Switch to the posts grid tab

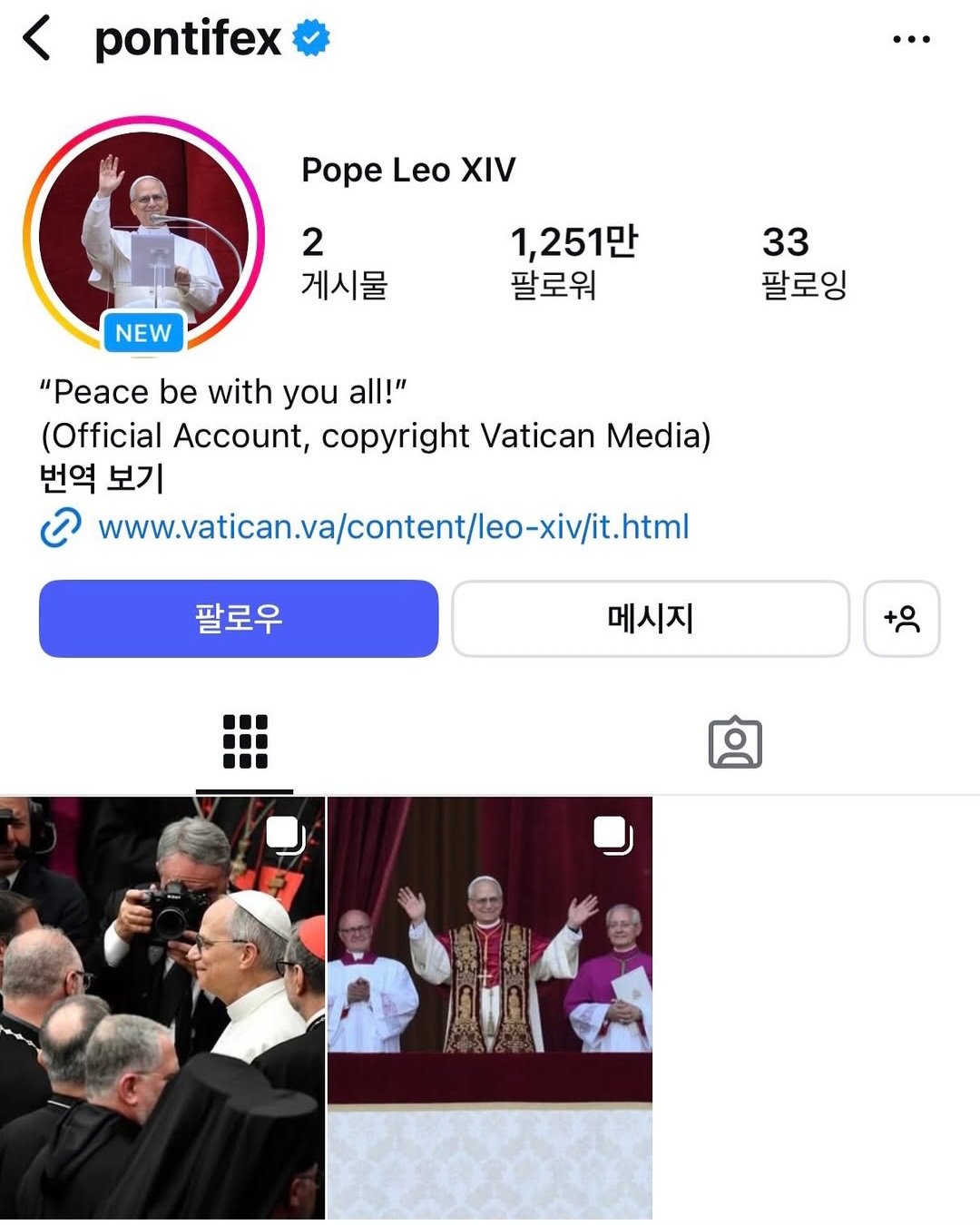click(245, 741)
